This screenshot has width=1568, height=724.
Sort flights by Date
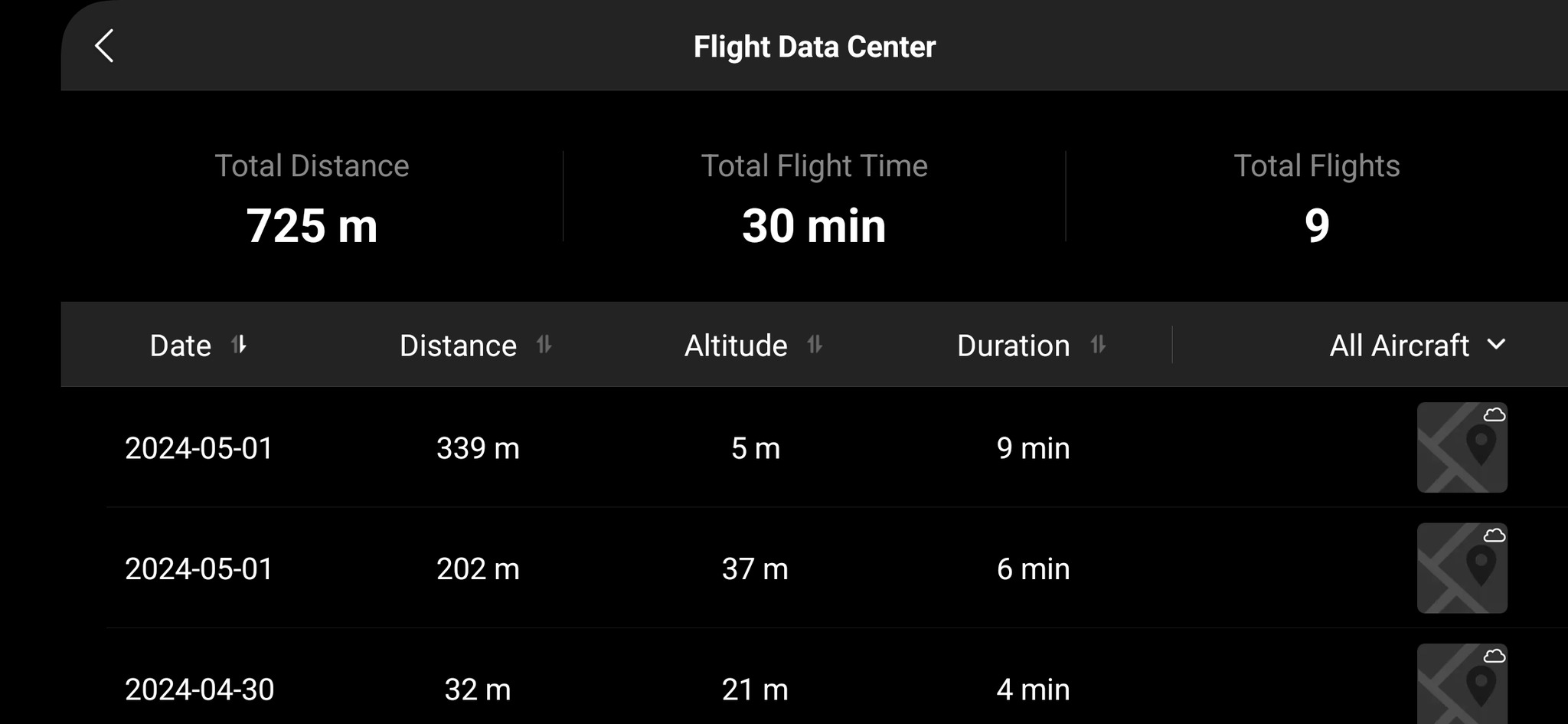coord(198,346)
